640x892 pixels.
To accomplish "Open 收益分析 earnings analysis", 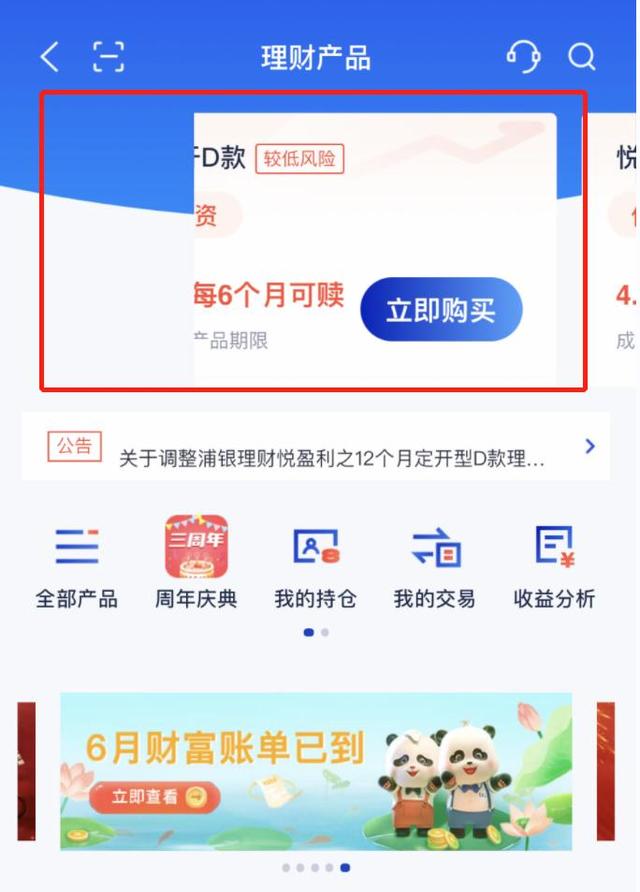I will tap(554, 565).
